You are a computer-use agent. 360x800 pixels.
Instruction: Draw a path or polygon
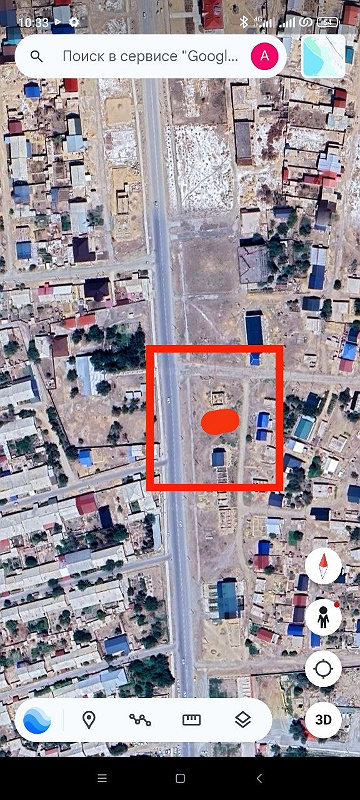click(x=140, y=720)
